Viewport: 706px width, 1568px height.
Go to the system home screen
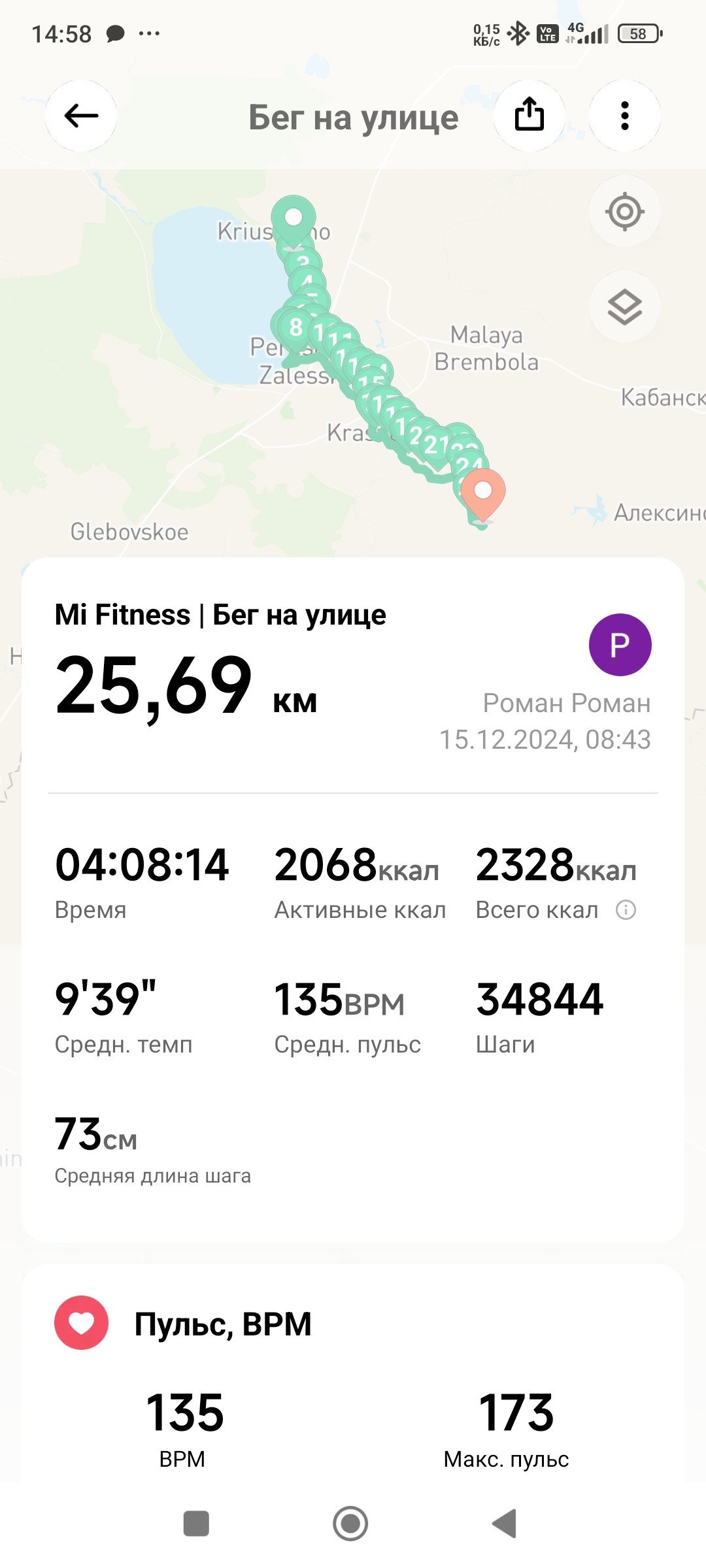pos(350,1524)
